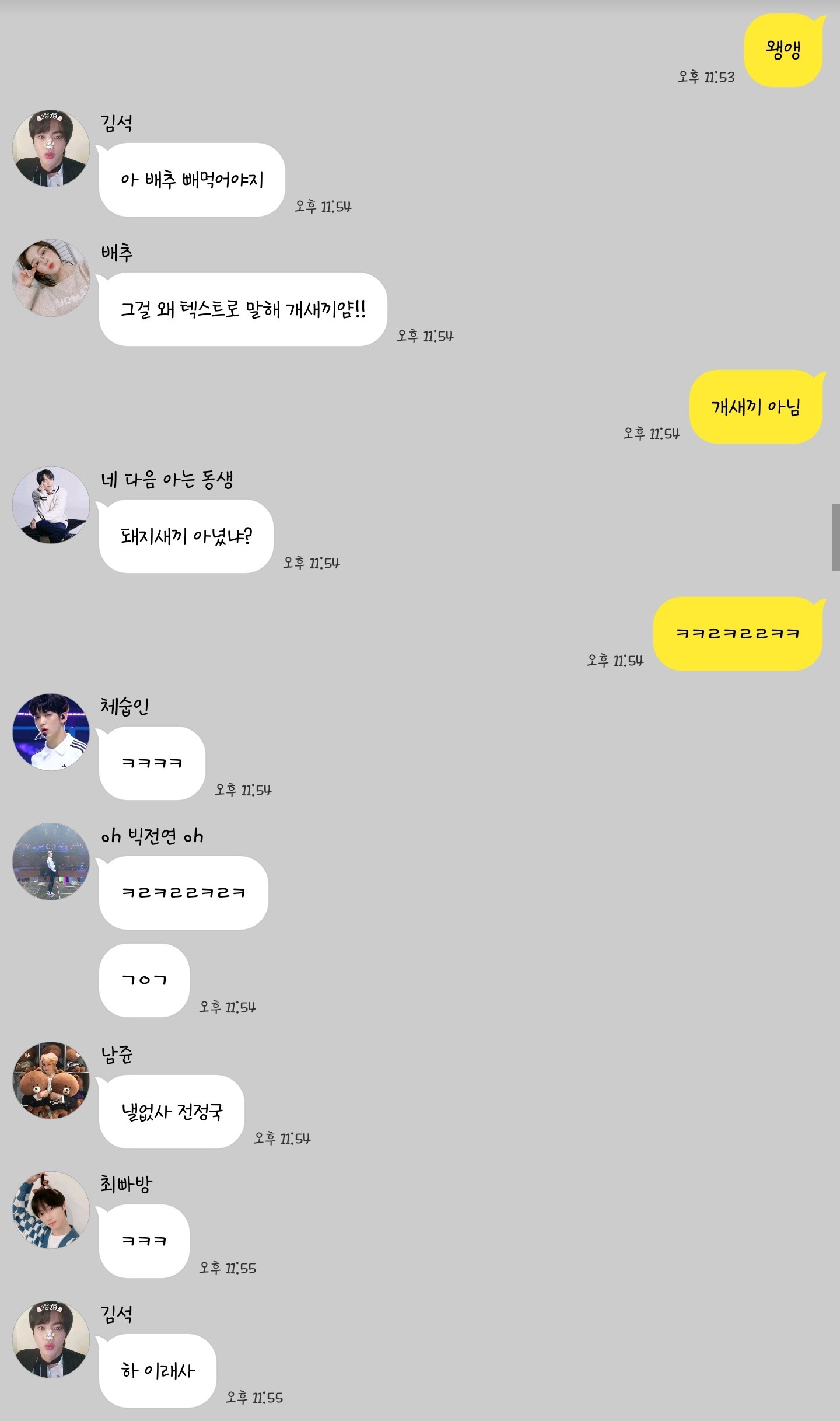
Task: Open oh 빅전연 oh profile picture
Action: click(51, 862)
